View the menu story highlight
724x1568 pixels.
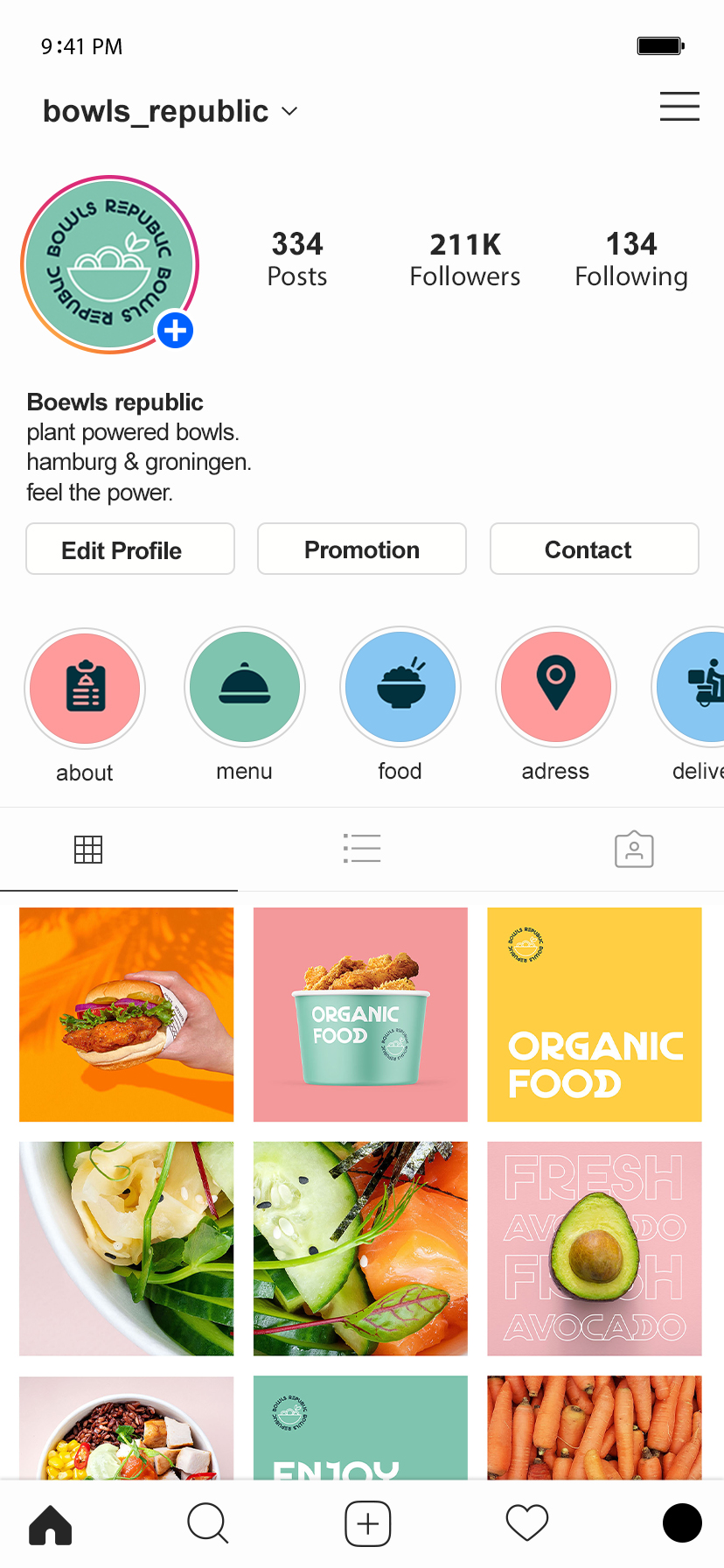coord(245,688)
